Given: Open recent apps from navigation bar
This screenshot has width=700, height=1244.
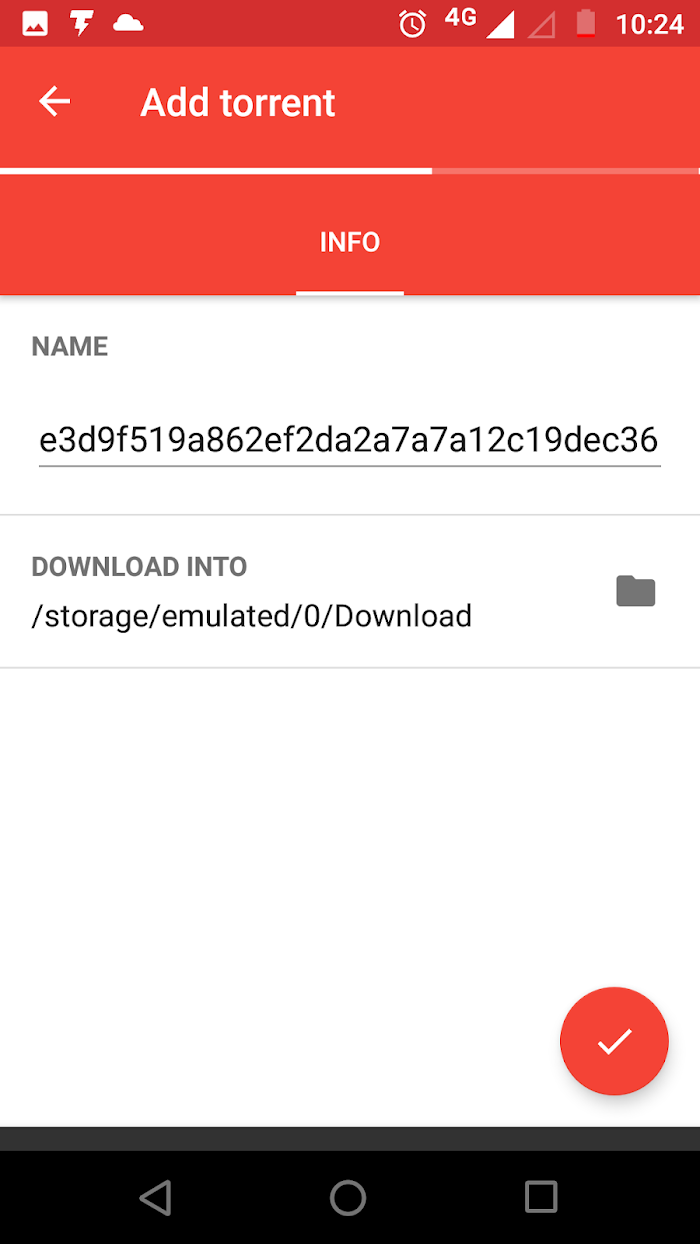Looking at the screenshot, I should click(x=541, y=1197).
